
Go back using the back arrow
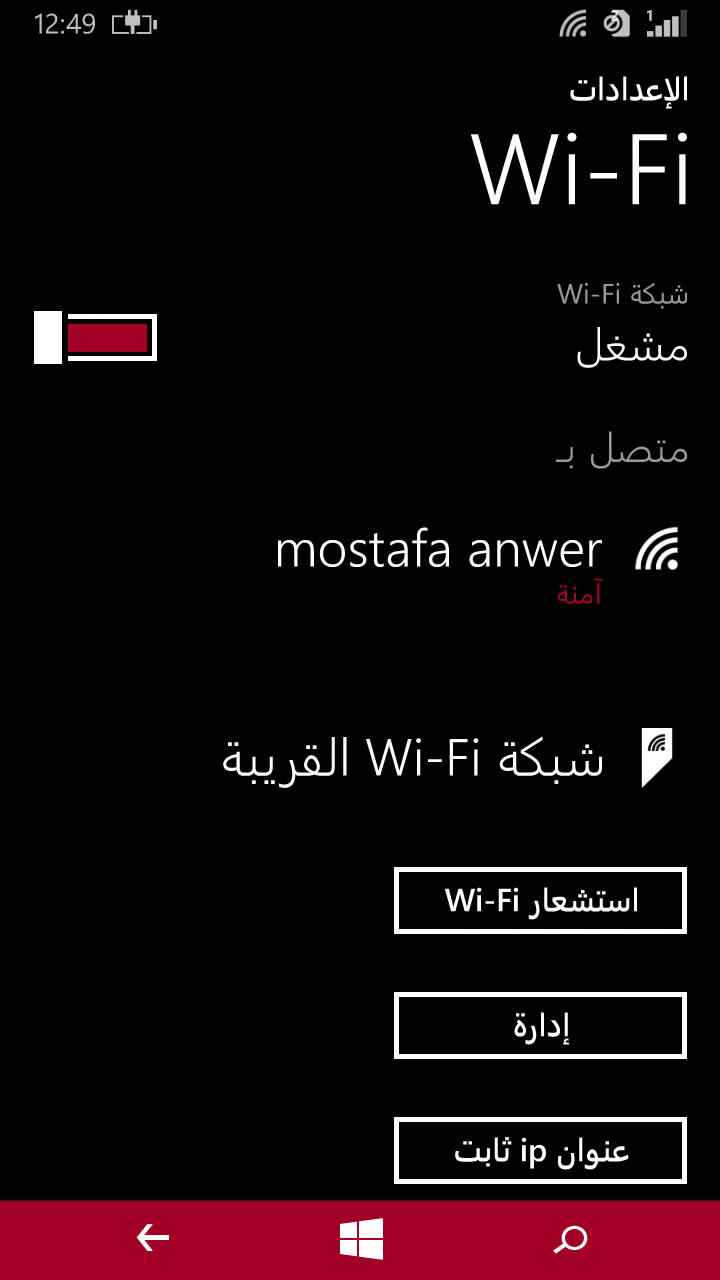coord(152,1239)
